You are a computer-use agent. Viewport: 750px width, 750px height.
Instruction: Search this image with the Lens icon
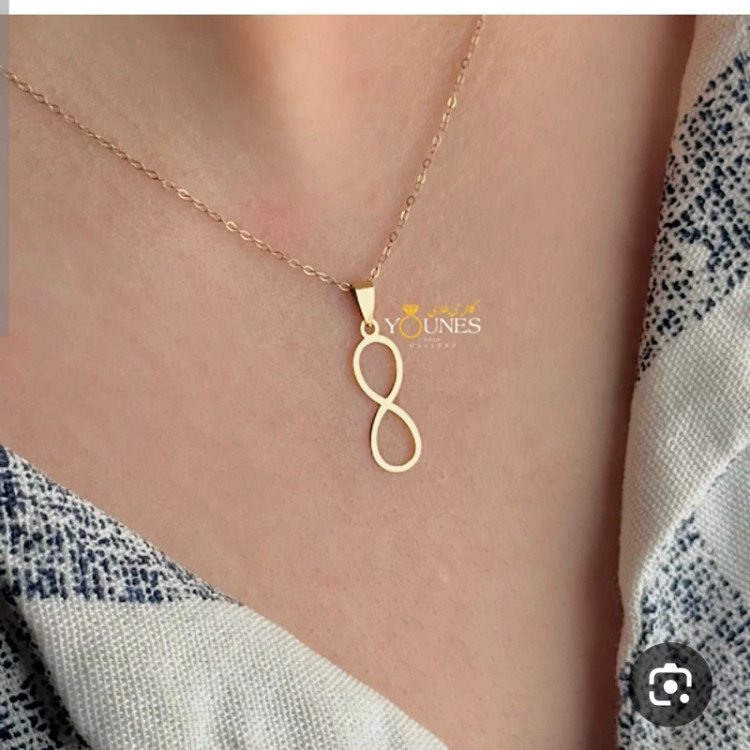click(669, 684)
